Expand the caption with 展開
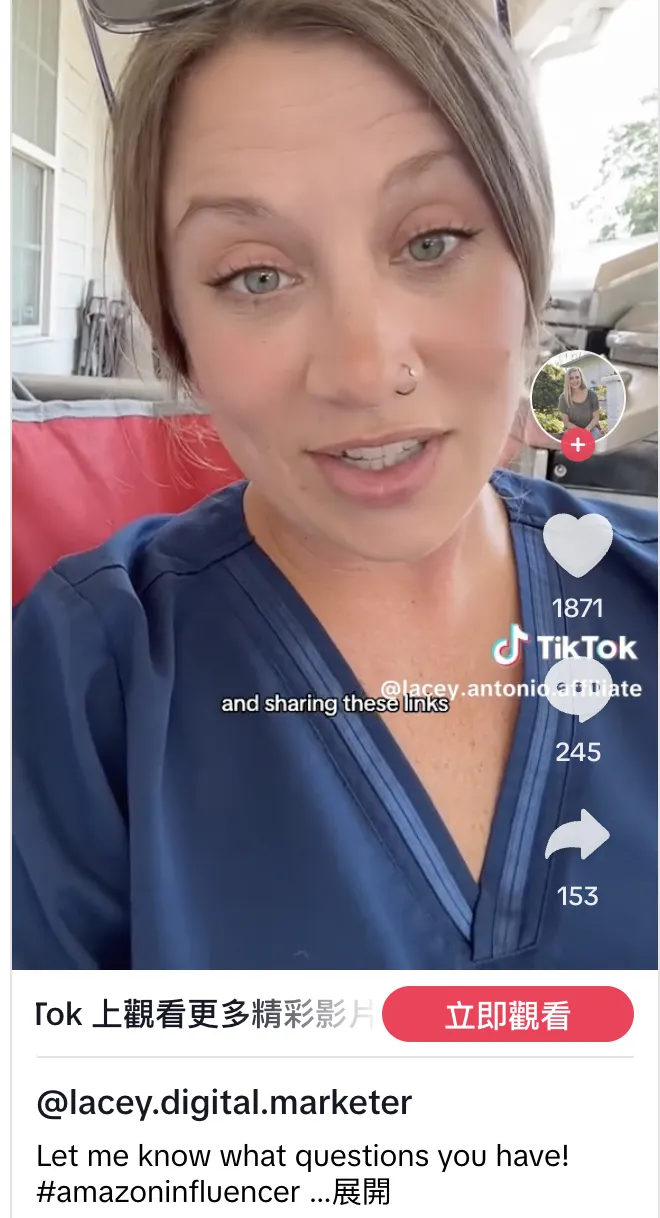This screenshot has width=660, height=1218. (x=361, y=1192)
